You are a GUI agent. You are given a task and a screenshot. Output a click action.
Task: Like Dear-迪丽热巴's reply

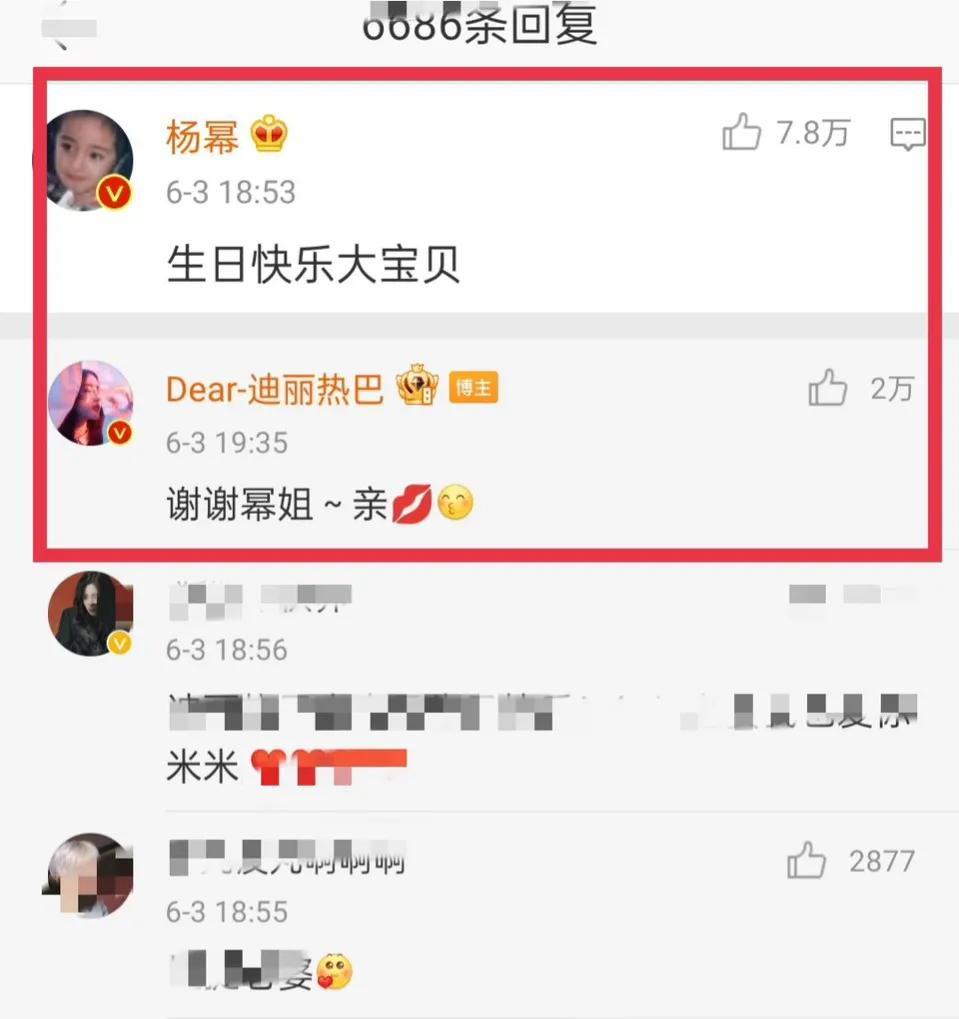(827, 388)
